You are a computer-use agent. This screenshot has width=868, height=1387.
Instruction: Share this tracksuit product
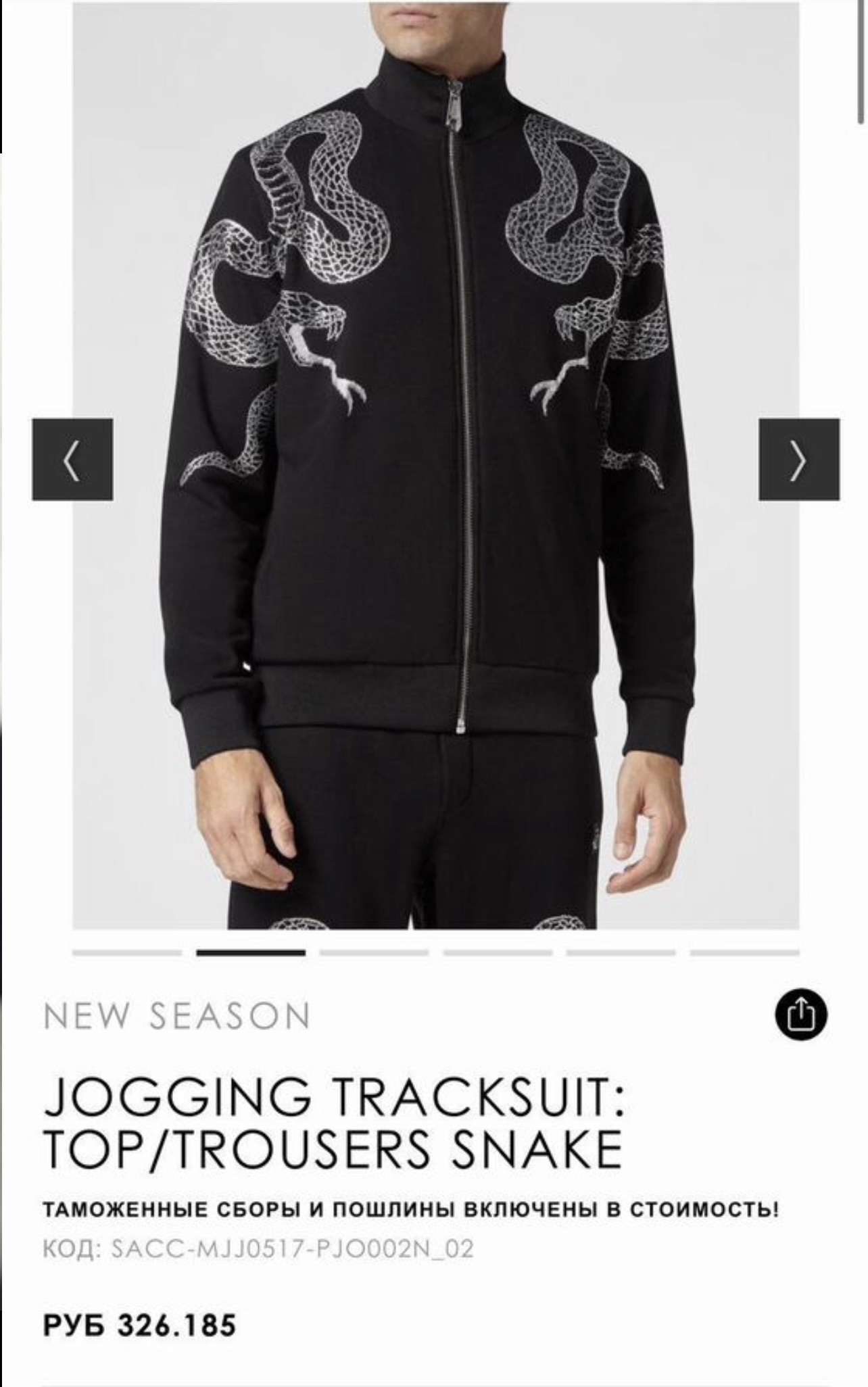click(x=800, y=1015)
